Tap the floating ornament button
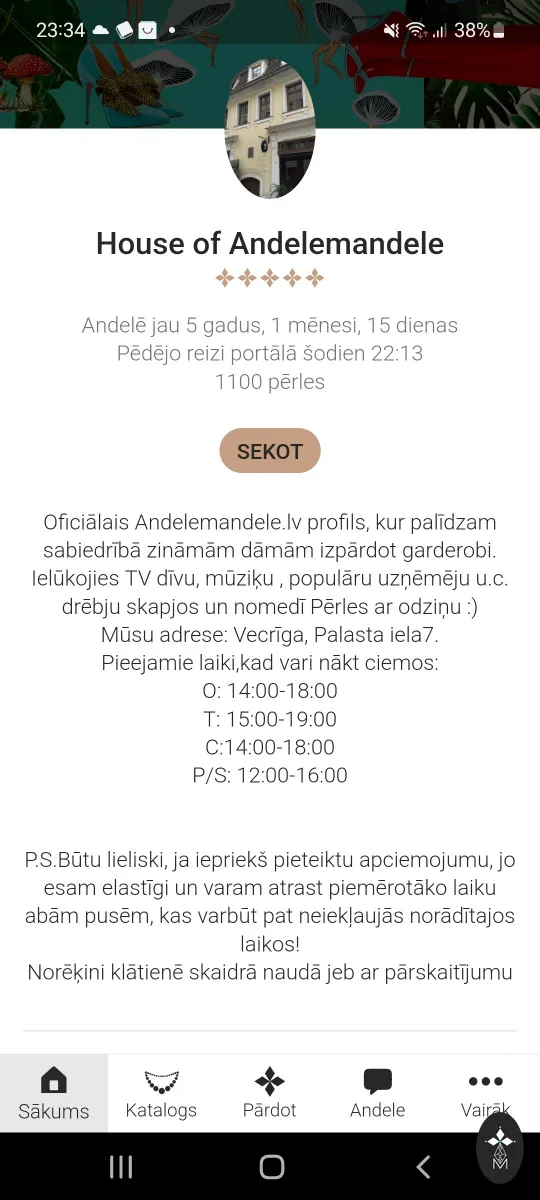The width and height of the screenshot is (540, 1200). [500, 1143]
